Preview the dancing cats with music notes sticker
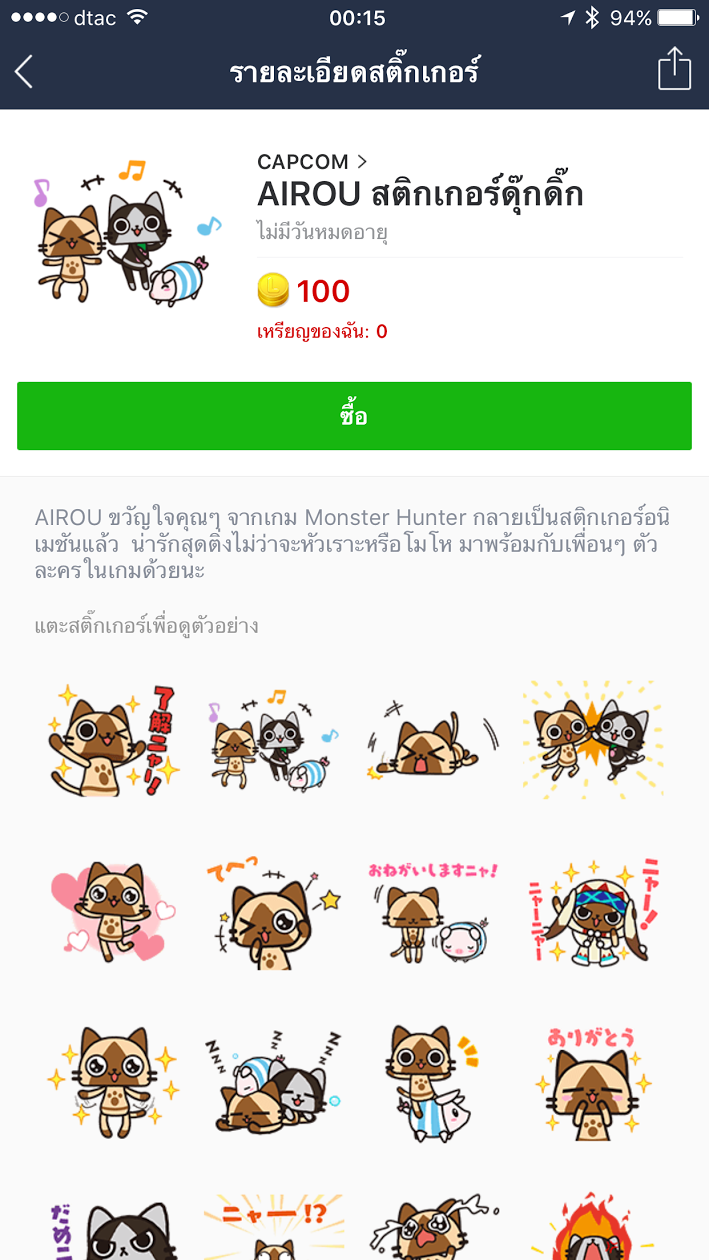This screenshot has width=709, height=1260. pos(273,740)
